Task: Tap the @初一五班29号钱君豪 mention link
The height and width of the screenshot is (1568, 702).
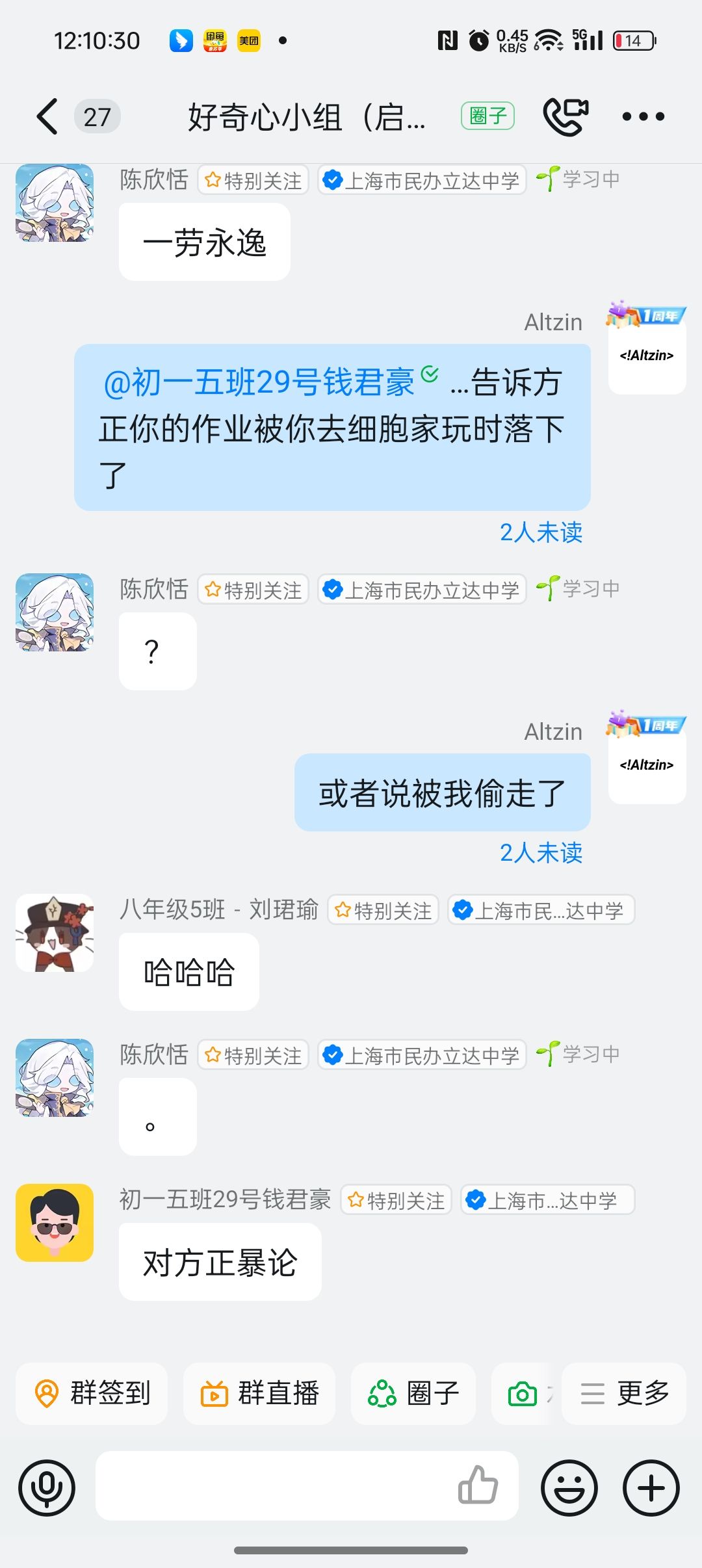Action: click(x=259, y=382)
